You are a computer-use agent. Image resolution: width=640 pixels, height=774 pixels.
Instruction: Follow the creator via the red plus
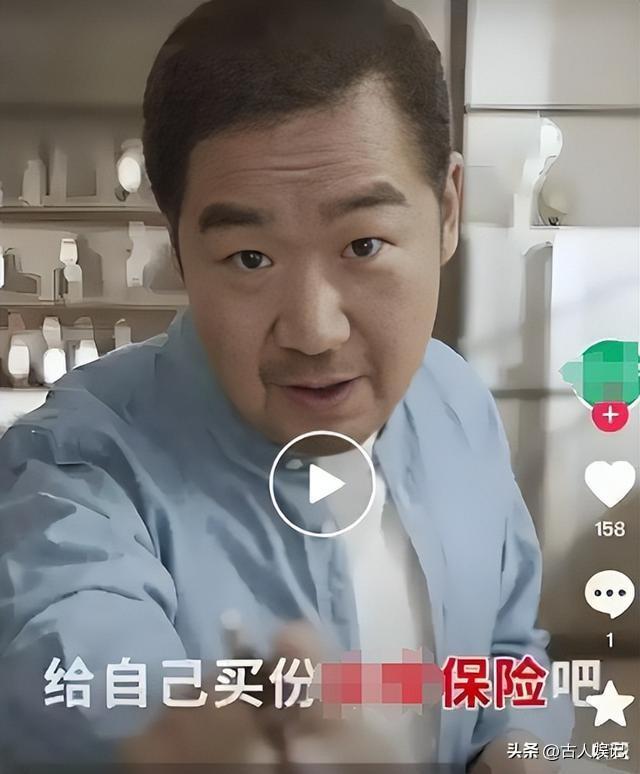pyautogui.click(x=609, y=414)
